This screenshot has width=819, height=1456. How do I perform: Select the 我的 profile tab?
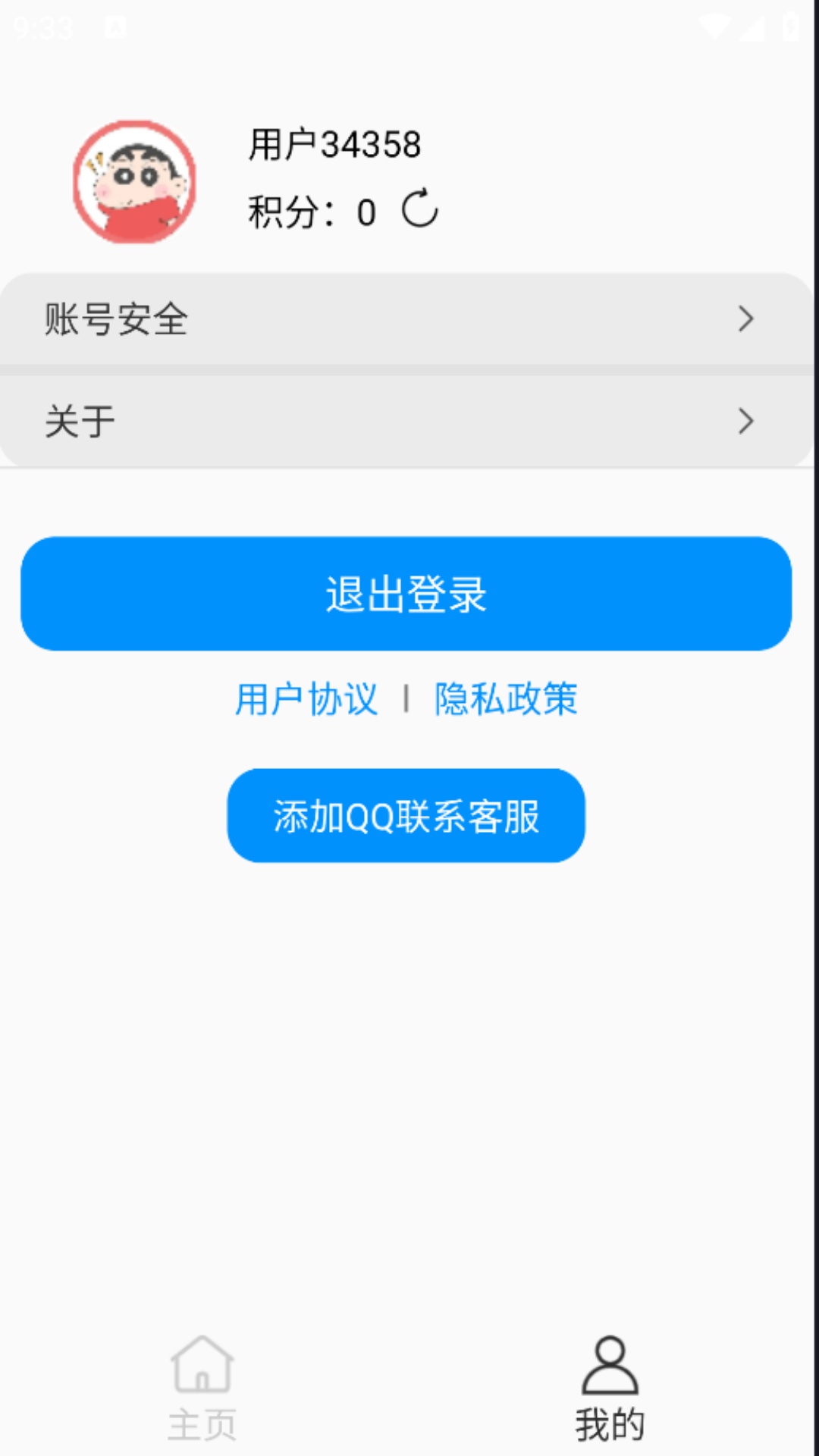tap(610, 1388)
